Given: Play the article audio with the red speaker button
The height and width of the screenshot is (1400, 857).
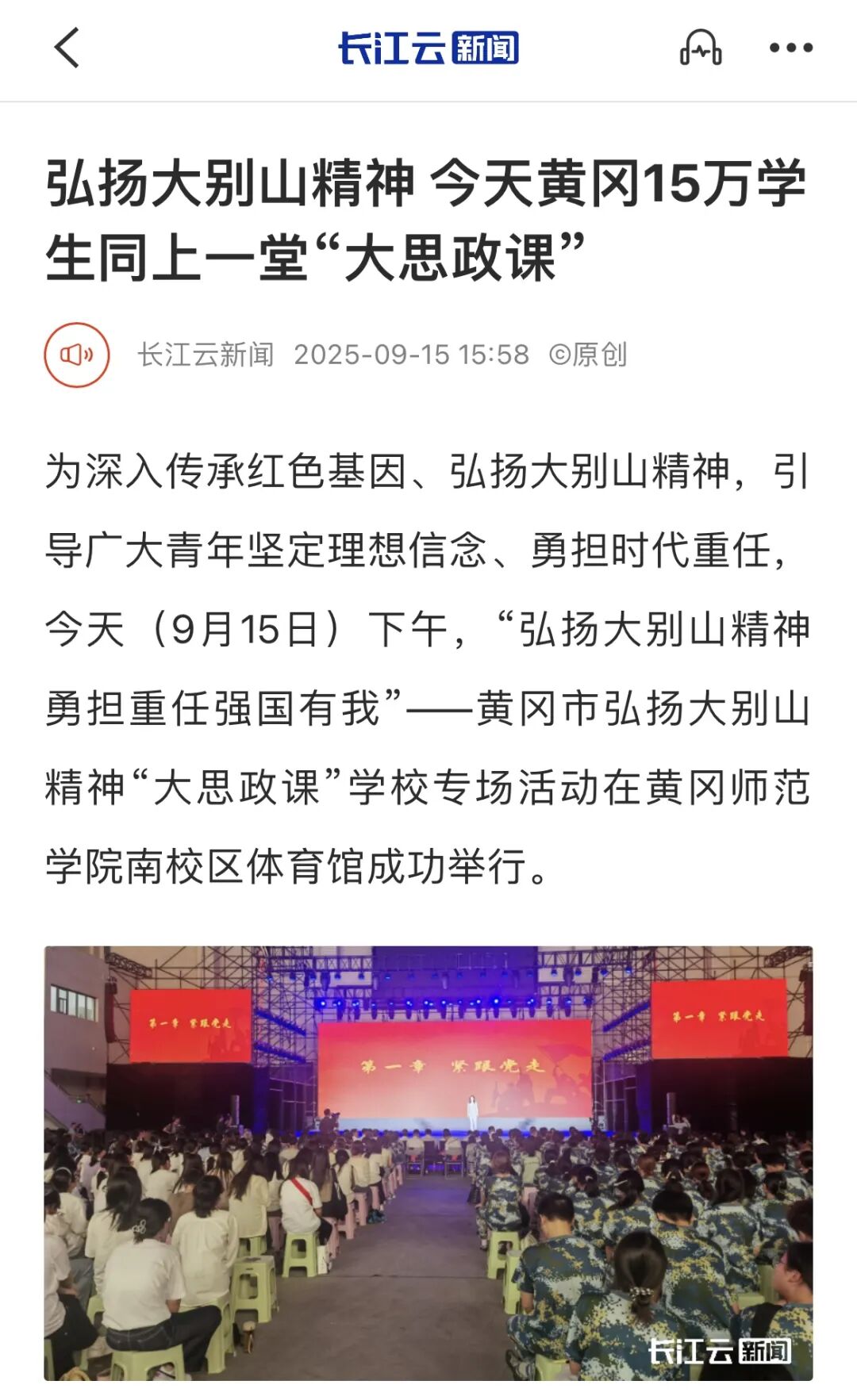Looking at the screenshot, I should (x=77, y=355).
